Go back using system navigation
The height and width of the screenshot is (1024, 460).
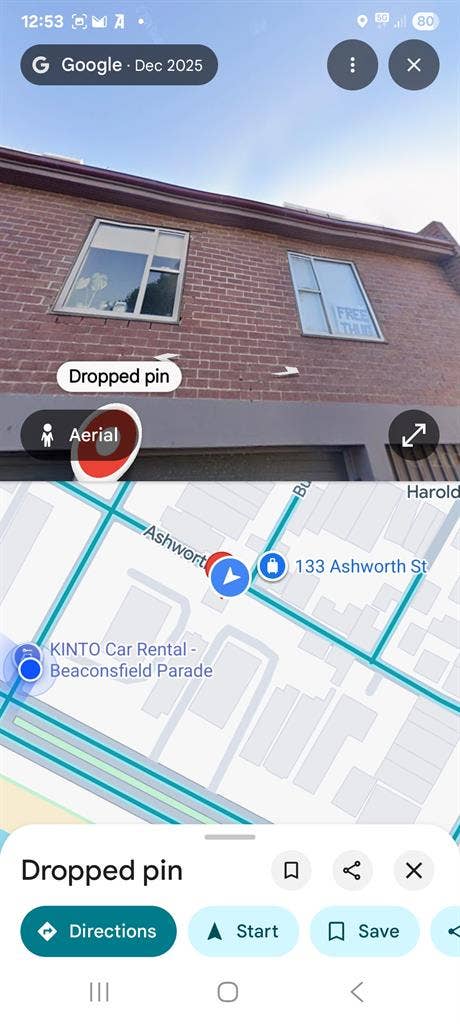click(357, 992)
